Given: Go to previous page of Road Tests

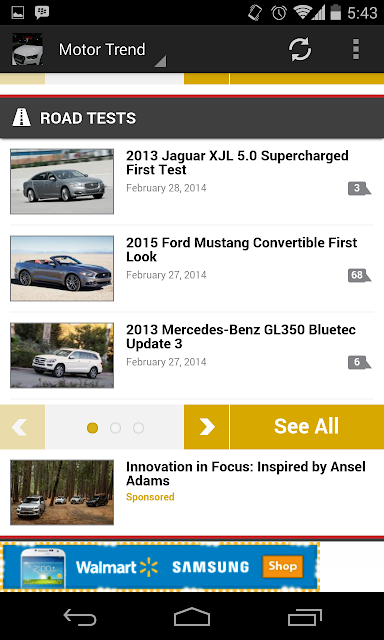Looking at the screenshot, I should [x=22, y=427].
